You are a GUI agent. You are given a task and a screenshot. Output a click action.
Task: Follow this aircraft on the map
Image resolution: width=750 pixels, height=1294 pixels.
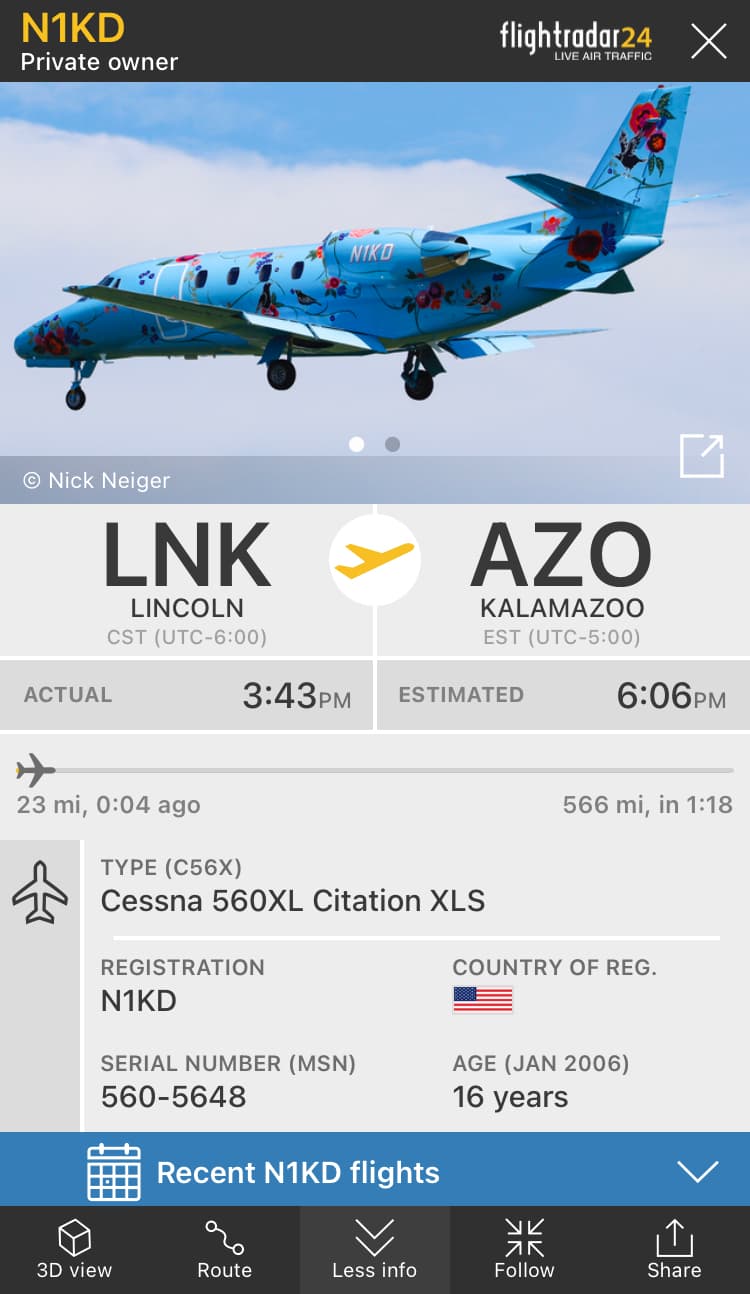524,1250
